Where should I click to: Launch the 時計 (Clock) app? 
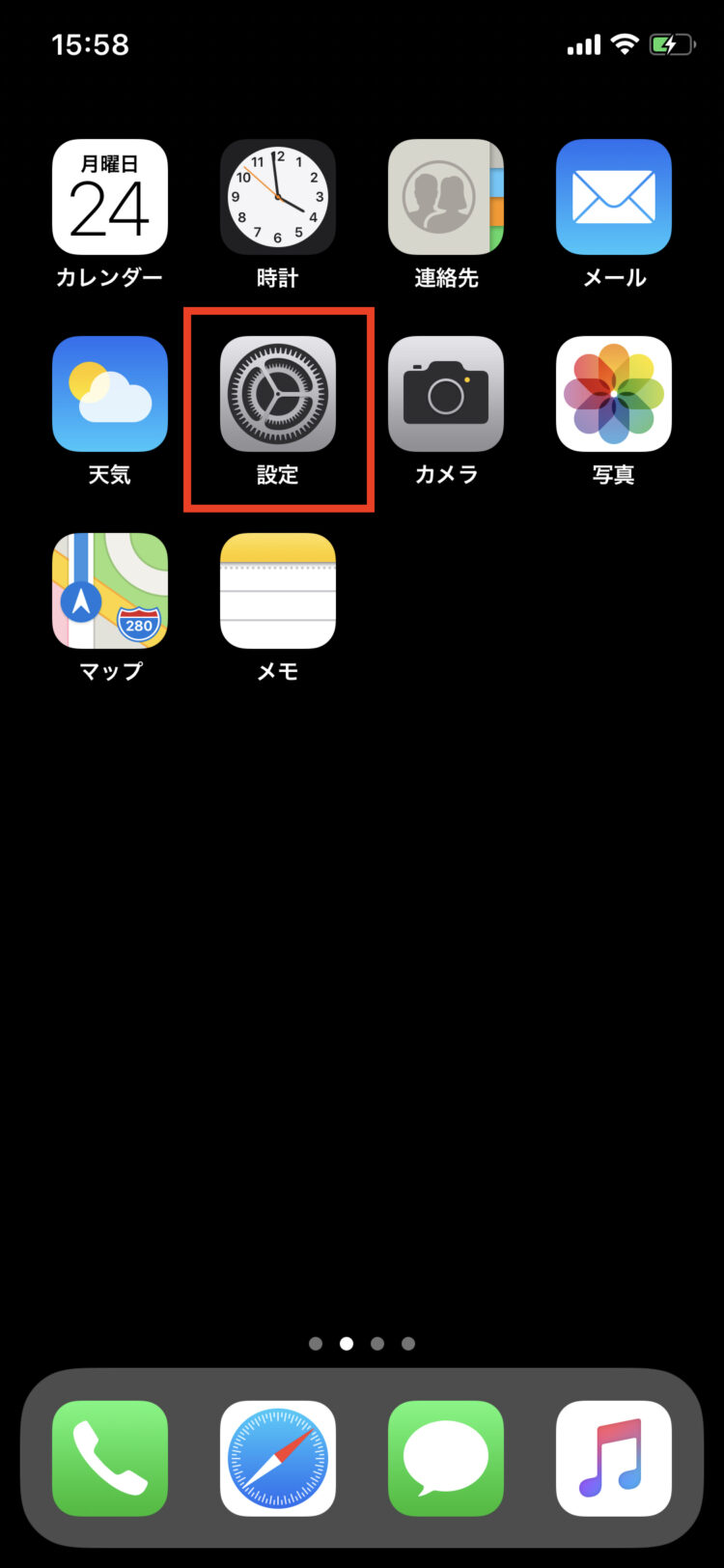[278, 197]
